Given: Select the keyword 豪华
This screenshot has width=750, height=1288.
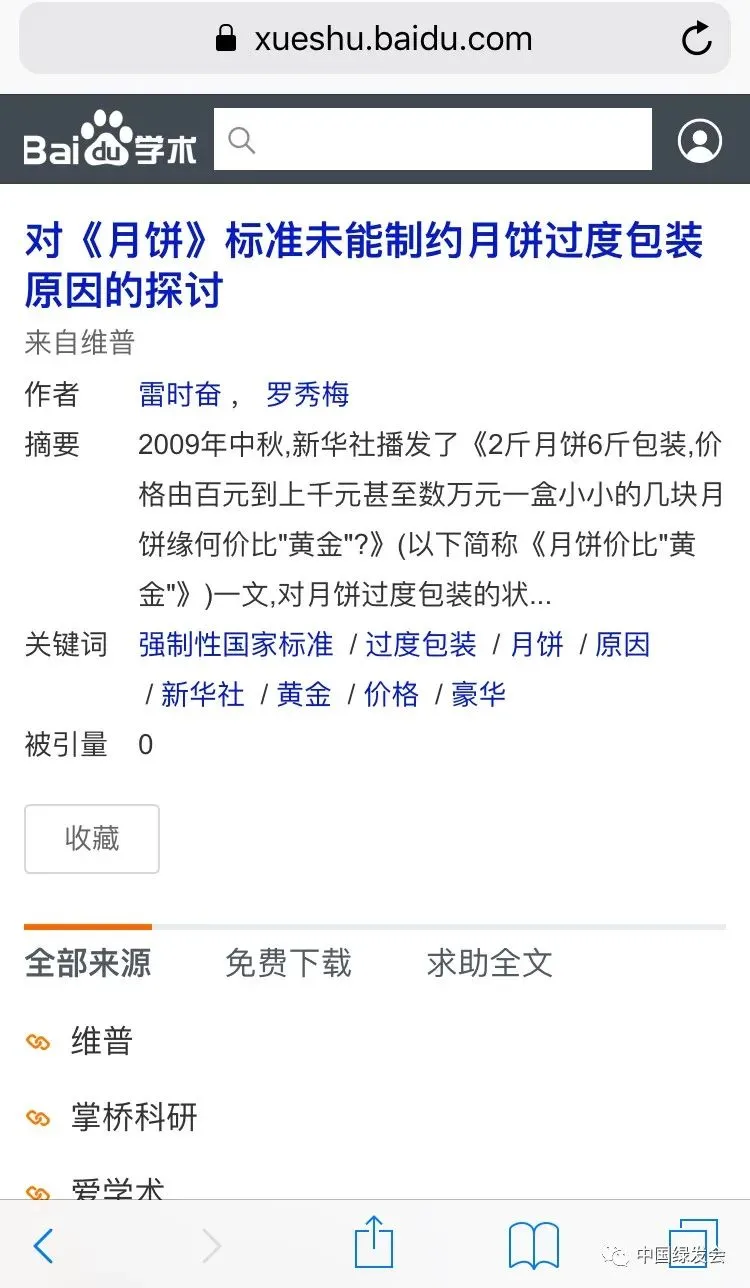Looking at the screenshot, I should coord(479,694).
